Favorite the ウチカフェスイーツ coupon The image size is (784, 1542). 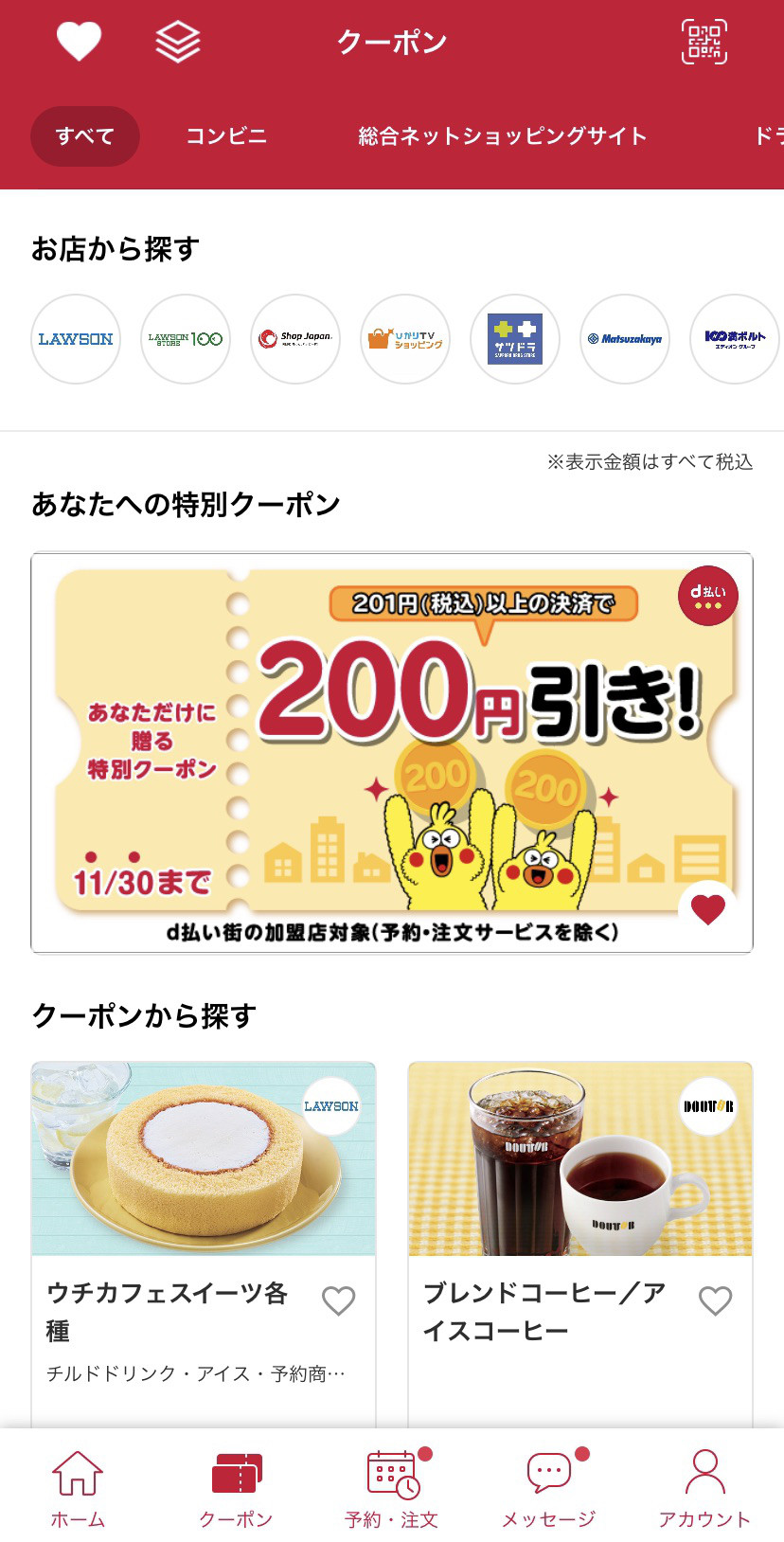point(338,1300)
